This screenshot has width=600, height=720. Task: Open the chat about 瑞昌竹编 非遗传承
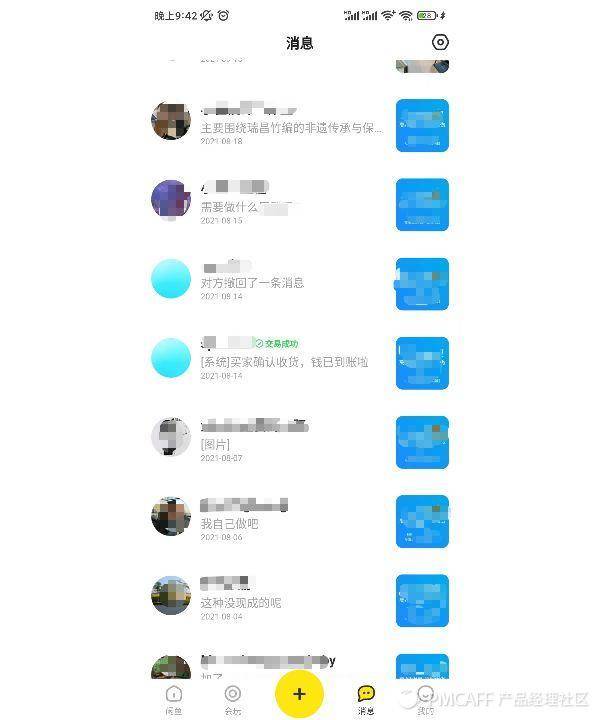(290, 128)
